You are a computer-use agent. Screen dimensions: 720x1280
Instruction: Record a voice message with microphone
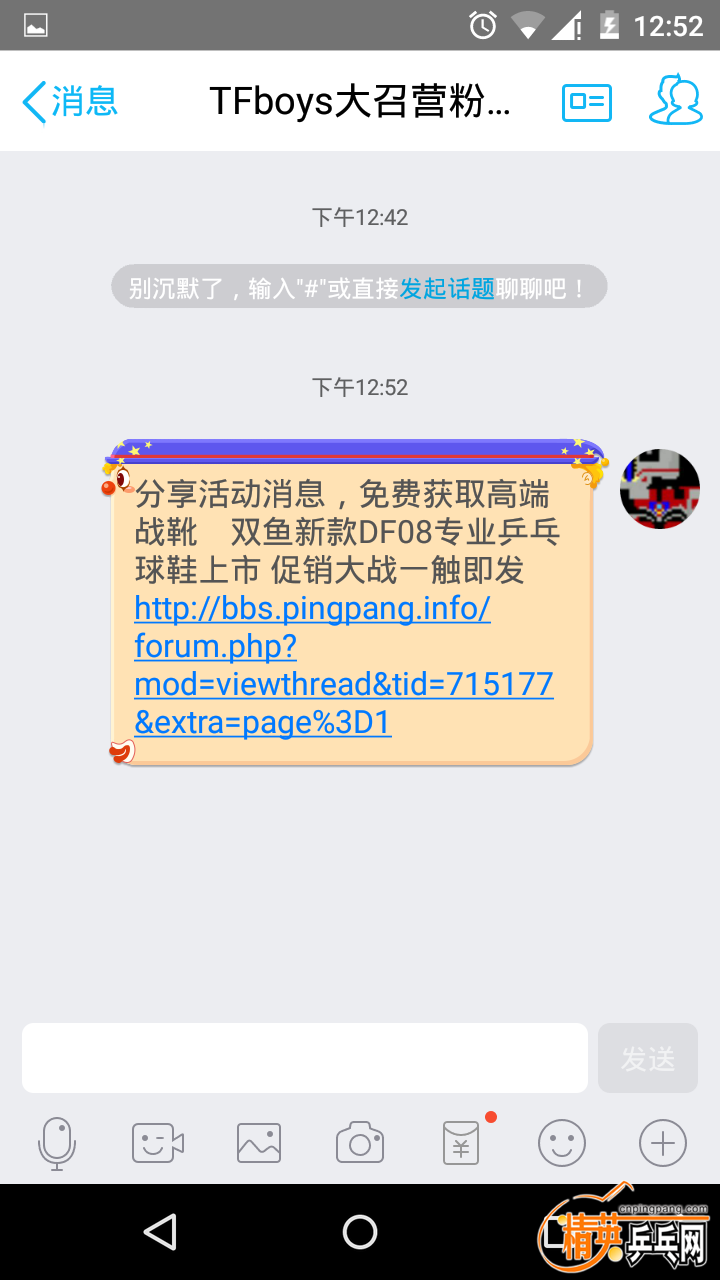57,1143
